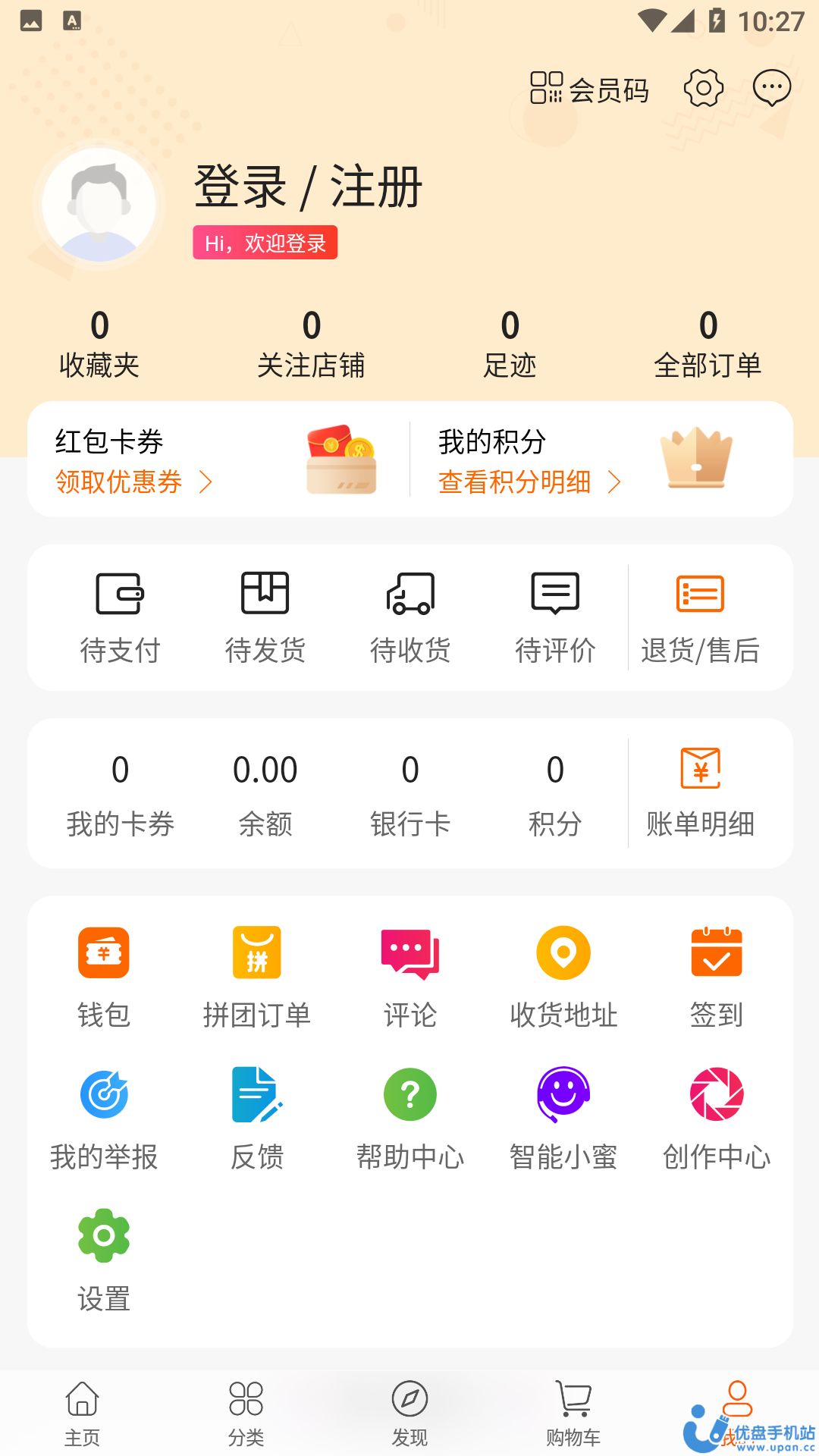The height and width of the screenshot is (1456, 819).
Task: Open the 会员码 member code
Action: pyautogui.click(x=589, y=89)
